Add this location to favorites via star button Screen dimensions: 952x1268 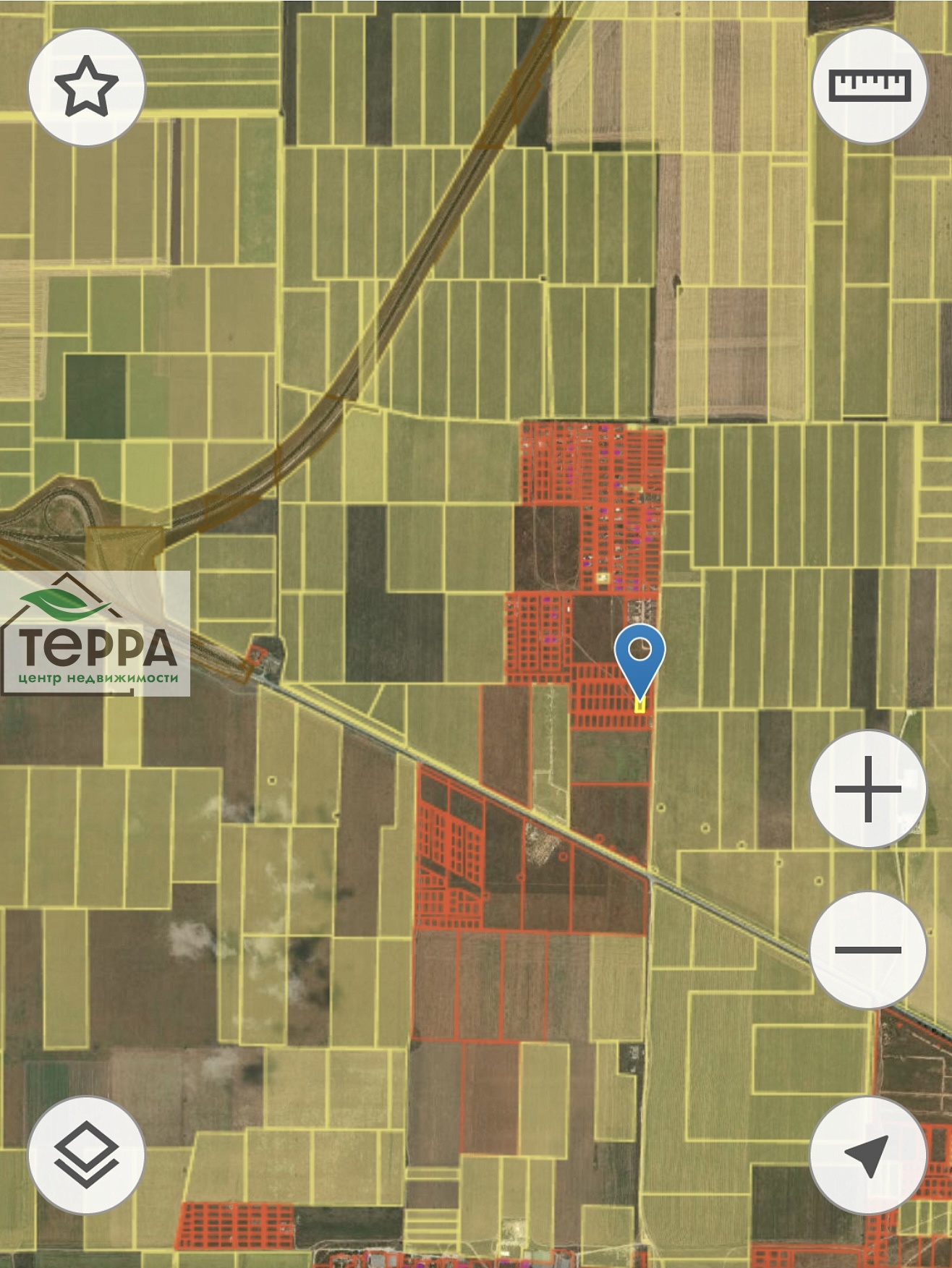(87, 88)
